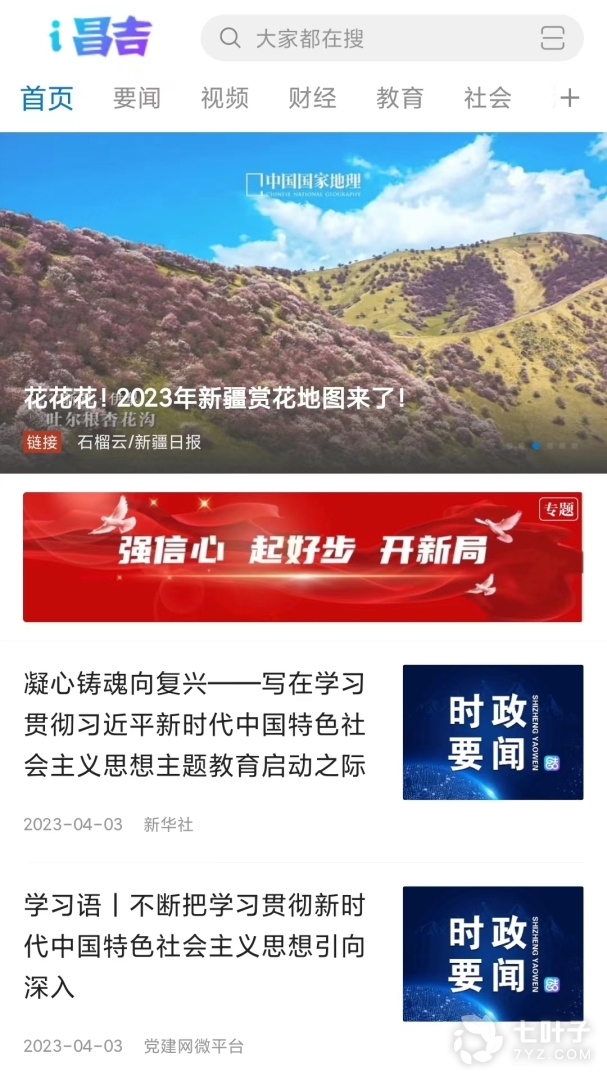This screenshot has width=607, height=1080.
Task: Open the 强信心 起好步 开新局 special topic banner
Action: click(x=303, y=556)
